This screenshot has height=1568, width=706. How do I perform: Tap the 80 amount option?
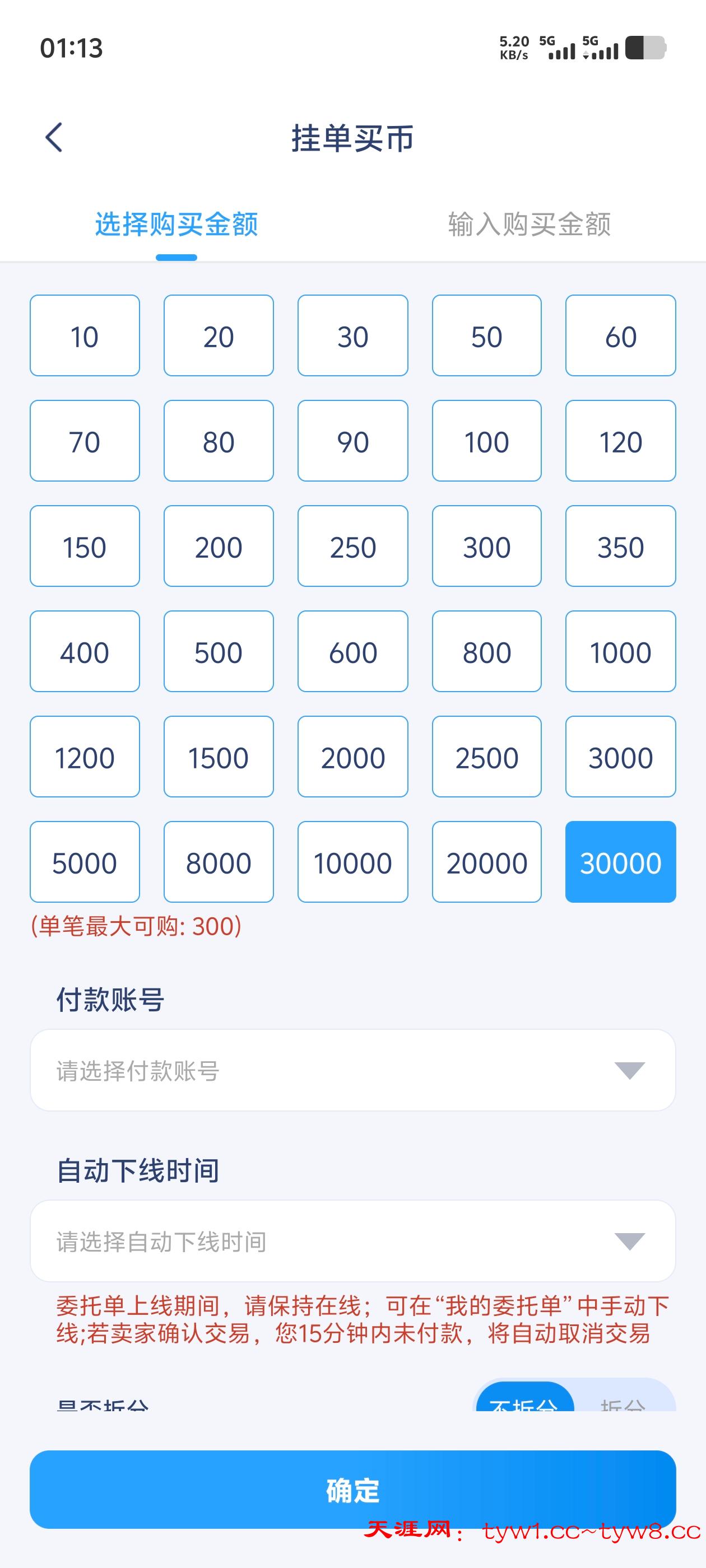tap(218, 441)
